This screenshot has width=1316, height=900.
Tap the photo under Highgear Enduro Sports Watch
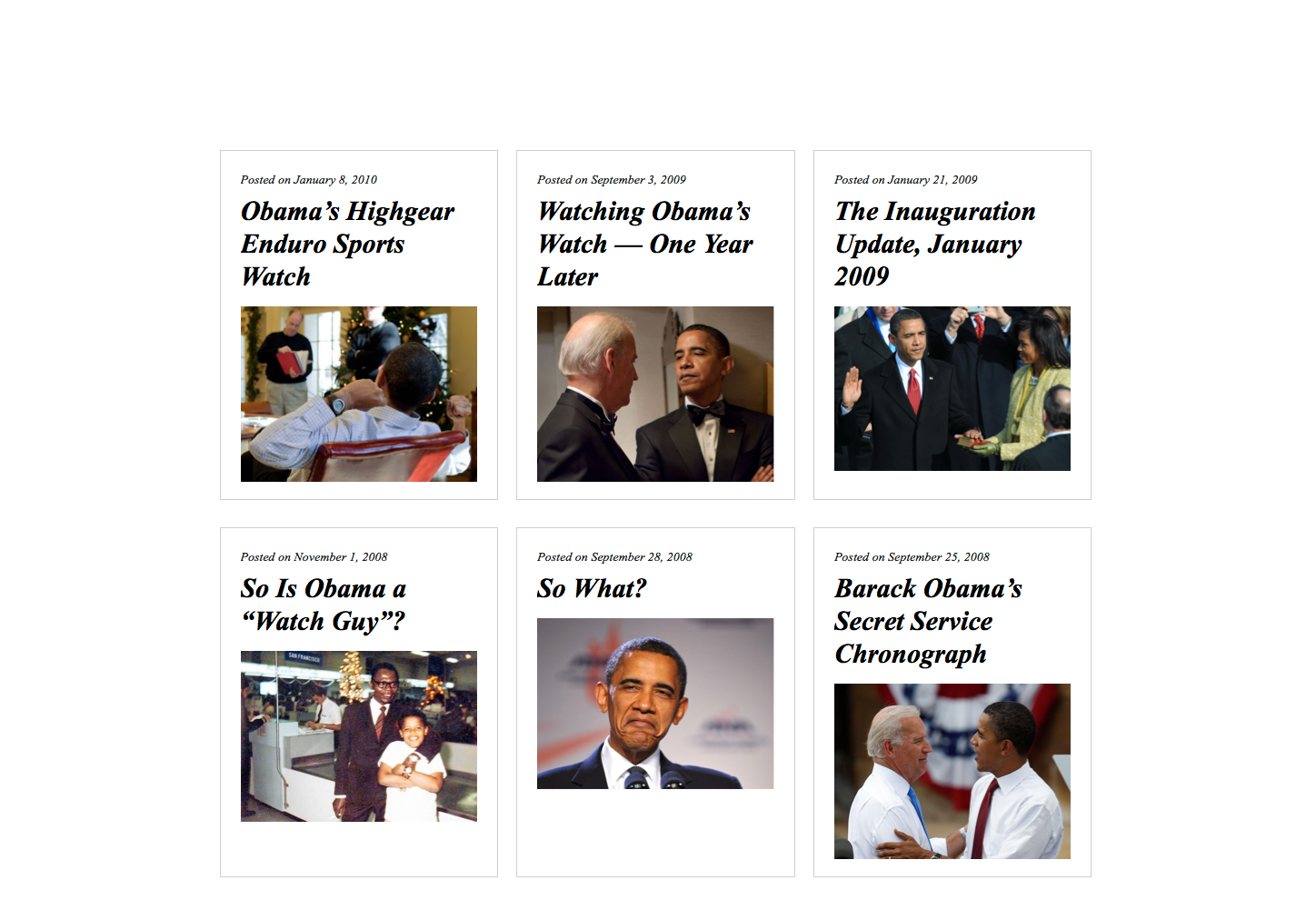pos(359,394)
